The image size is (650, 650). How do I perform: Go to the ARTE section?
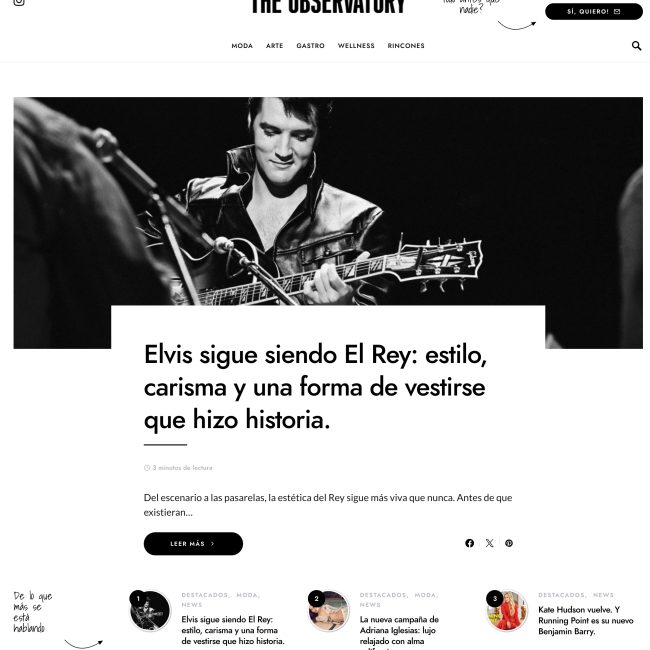click(274, 46)
